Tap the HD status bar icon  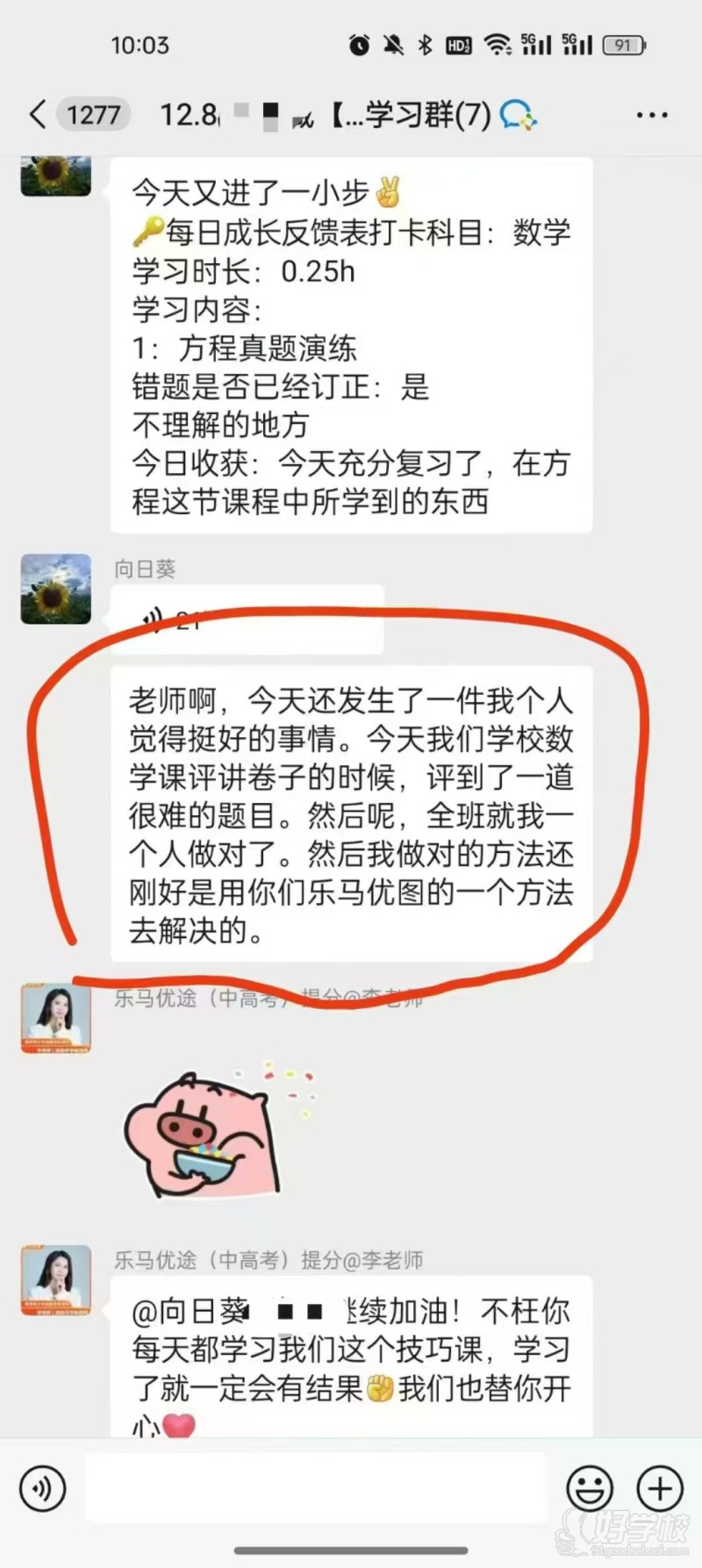point(459,43)
